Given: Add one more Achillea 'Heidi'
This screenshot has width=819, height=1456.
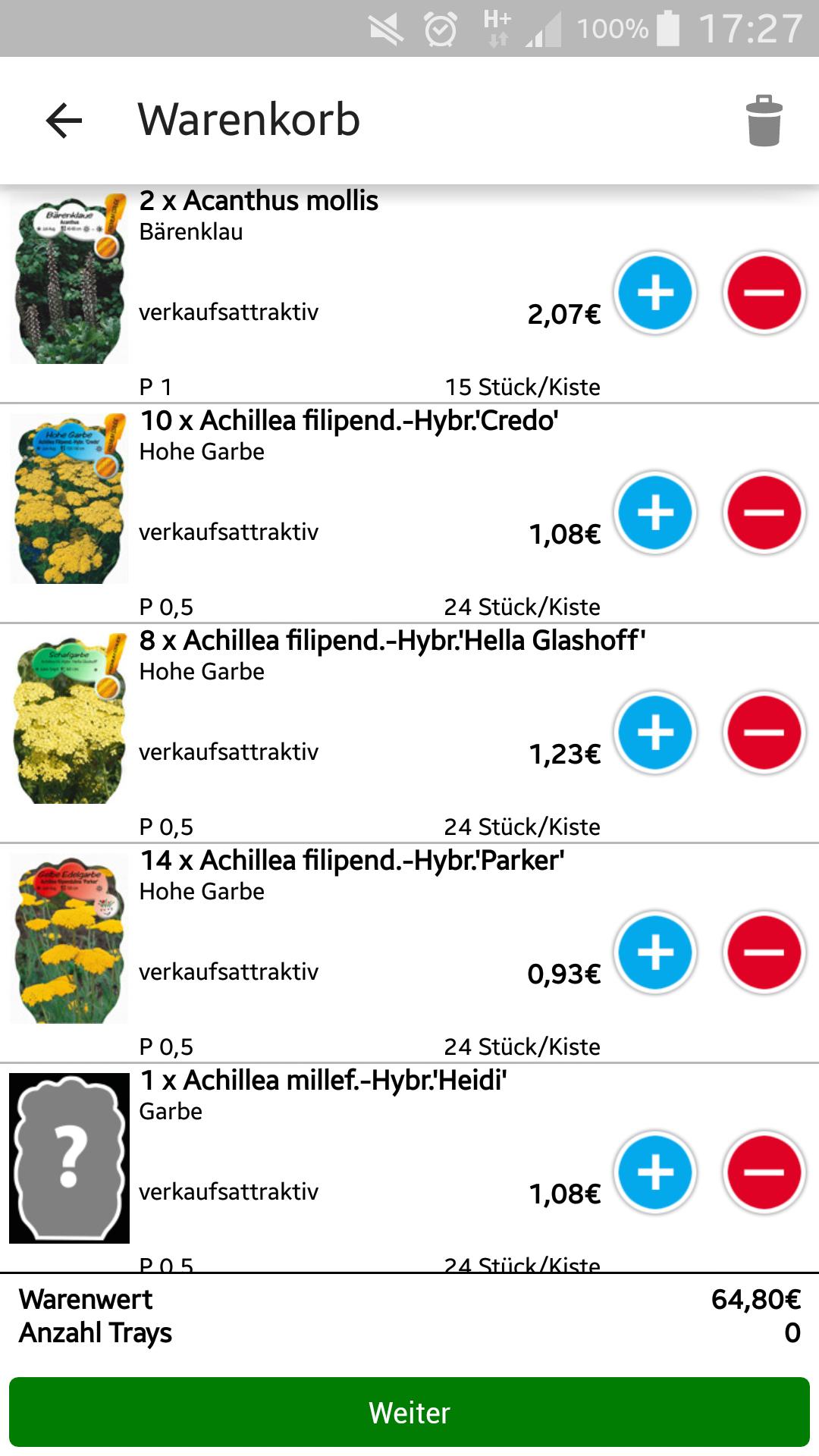Looking at the screenshot, I should click(x=655, y=1172).
